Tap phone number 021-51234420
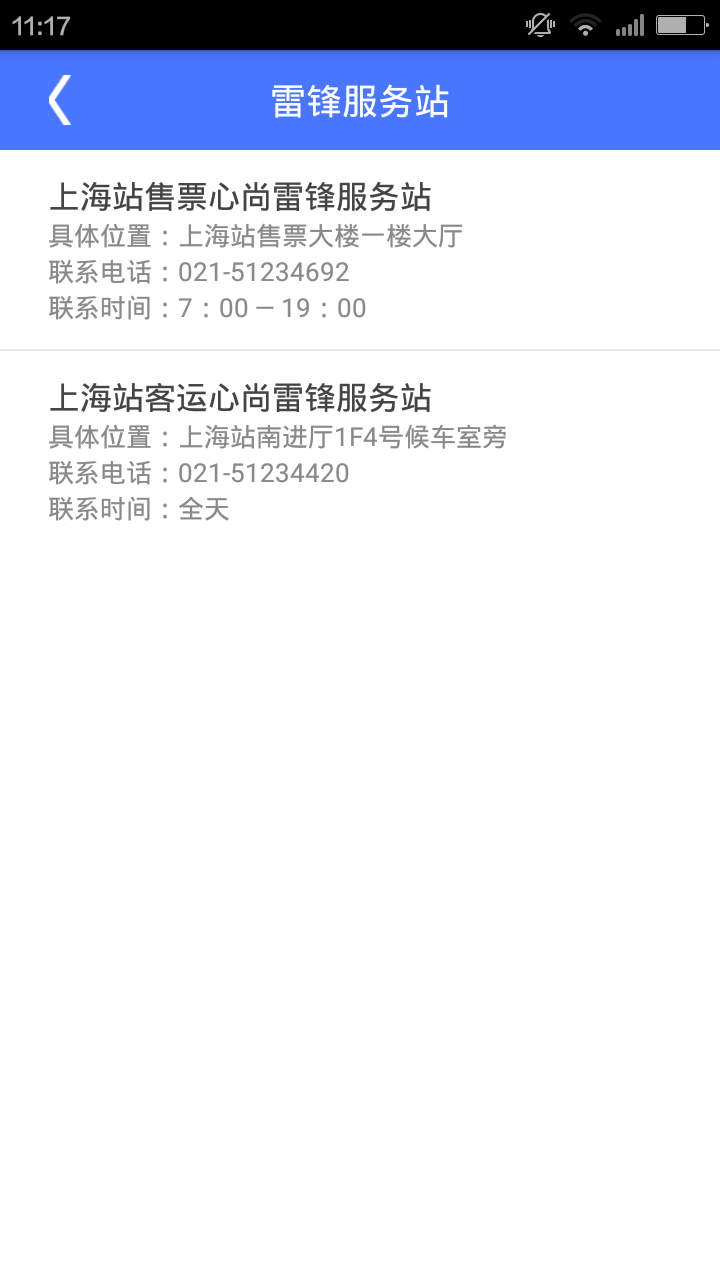Image resolution: width=720 pixels, height=1280 pixels. [x=263, y=473]
